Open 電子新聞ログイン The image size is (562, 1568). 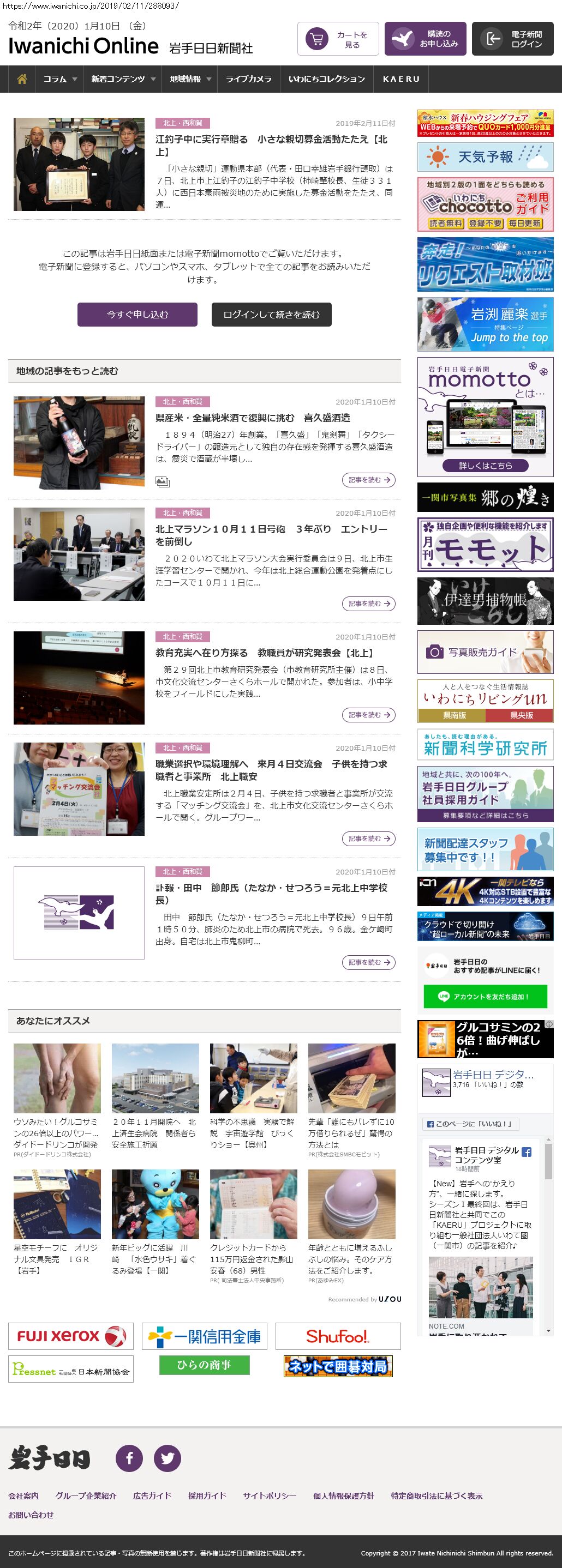512,40
